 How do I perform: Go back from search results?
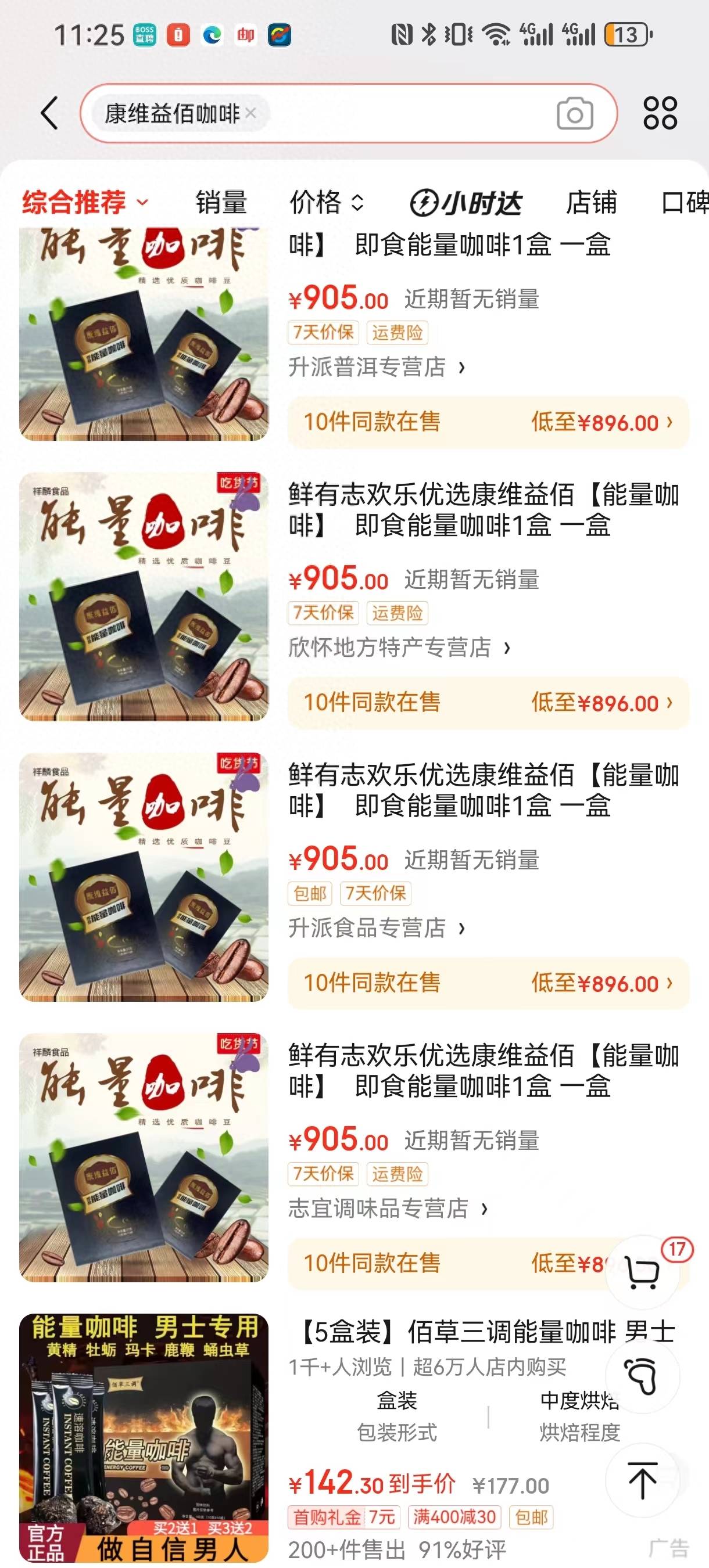(x=50, y=113)
